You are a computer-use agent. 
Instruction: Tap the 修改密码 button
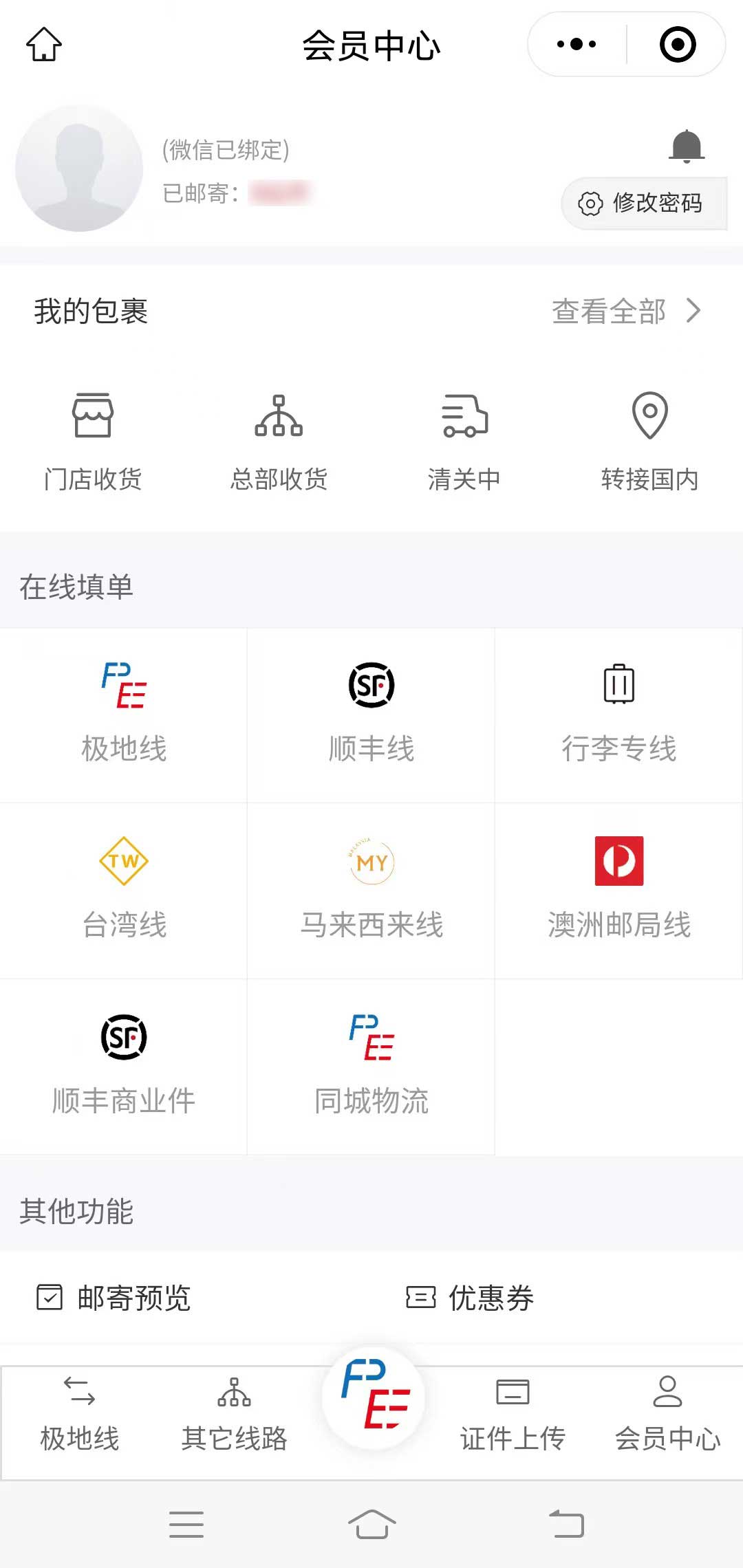click(x=644, y=204)
